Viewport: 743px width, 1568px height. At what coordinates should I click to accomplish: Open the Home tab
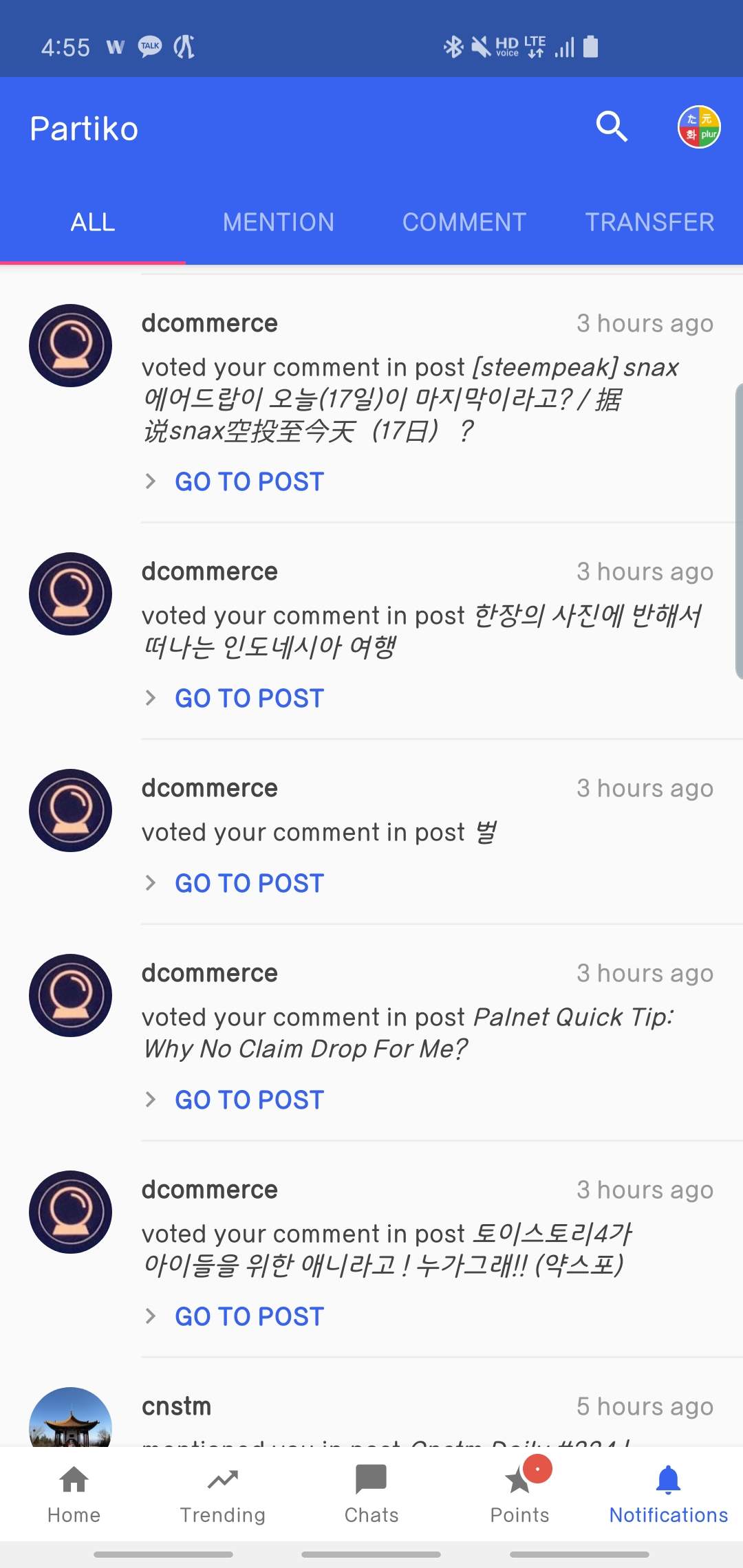click(74, 1494)
